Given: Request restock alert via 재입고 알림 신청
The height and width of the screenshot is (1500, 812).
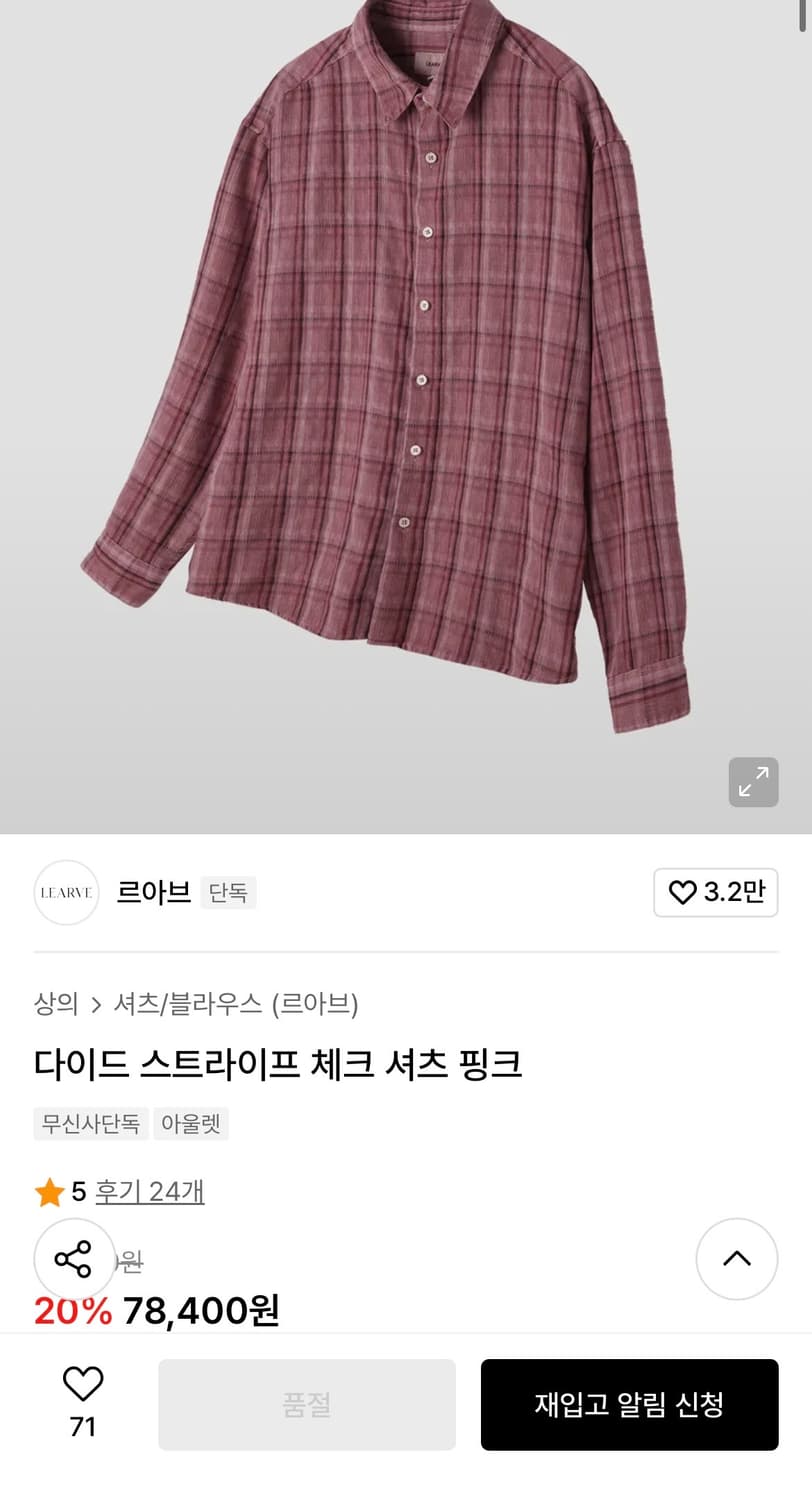Looking at the screenshot, I should click(x=629, y=1404).
